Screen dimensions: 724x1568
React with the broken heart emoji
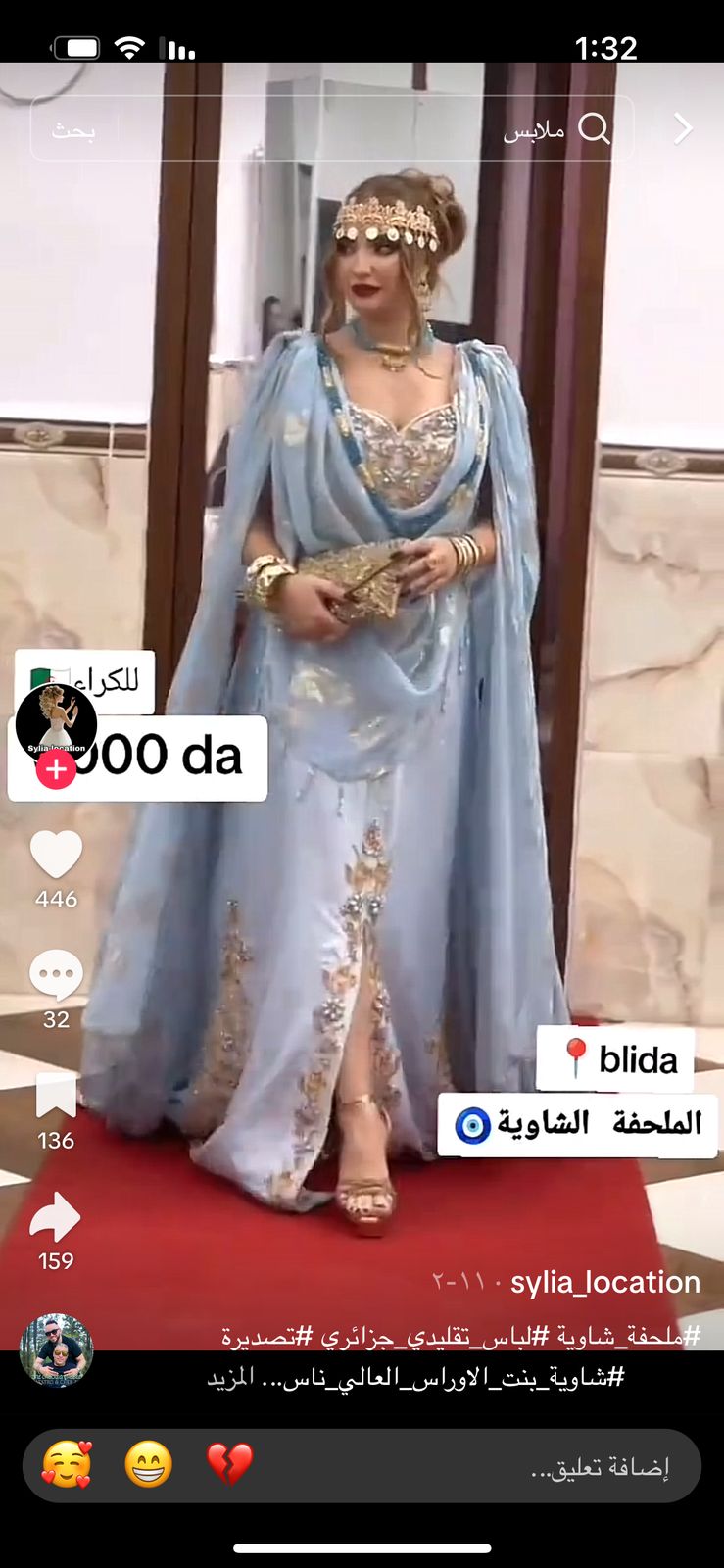point(229,1465)
